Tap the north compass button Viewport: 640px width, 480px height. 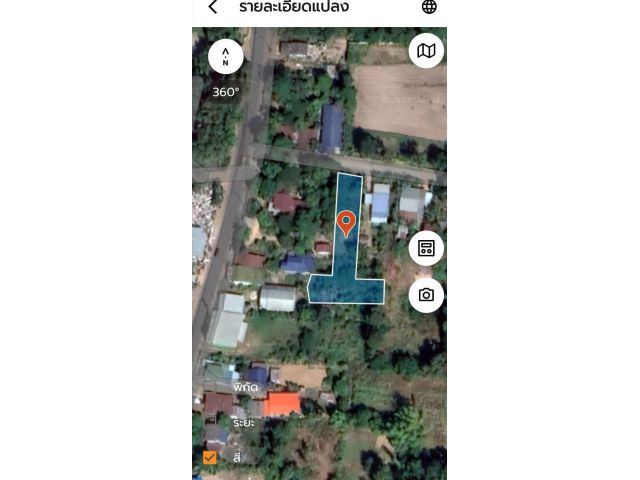[226, 56]
